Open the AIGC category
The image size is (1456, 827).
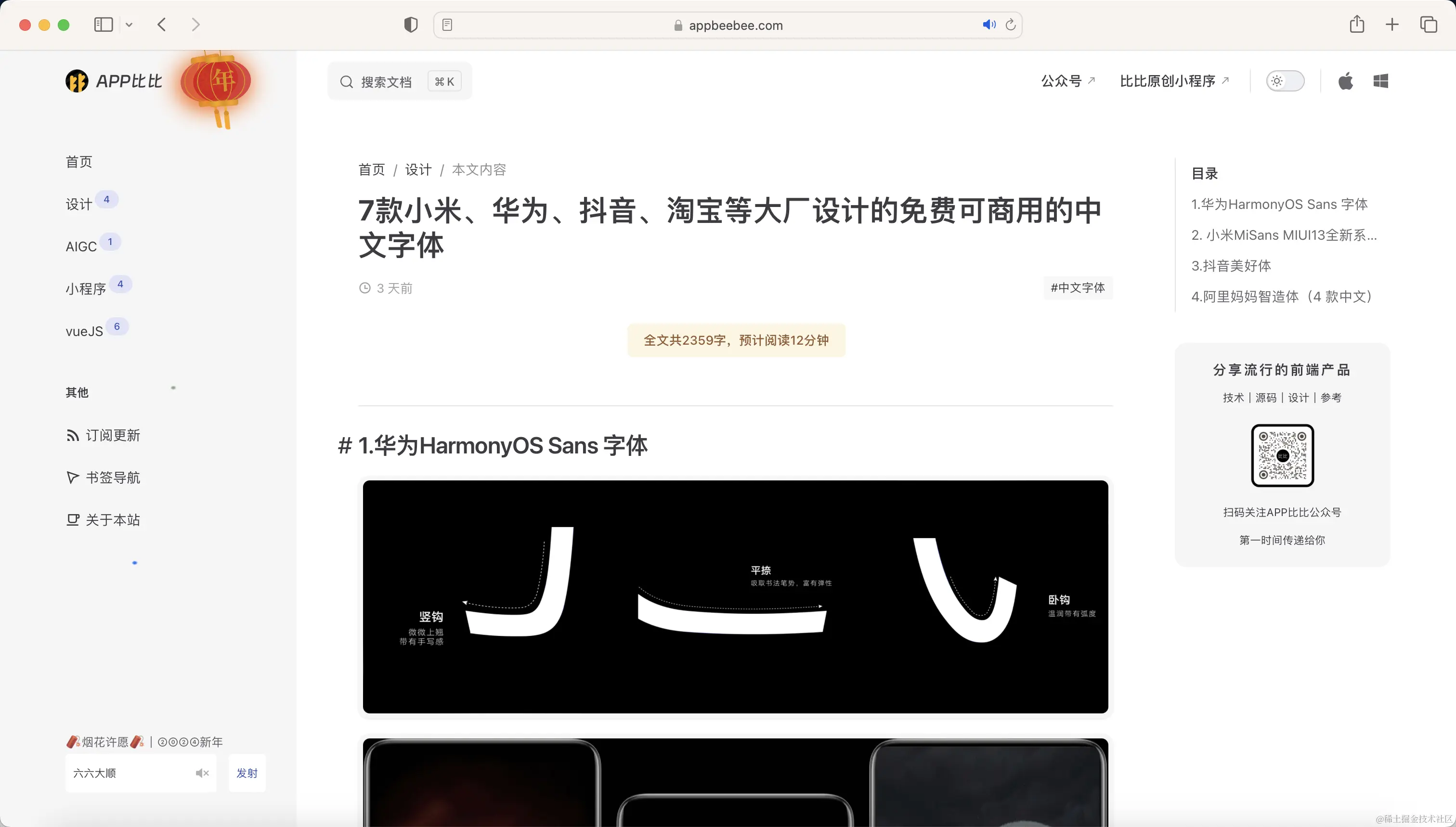pyautogui.click(x=81, y=246)
